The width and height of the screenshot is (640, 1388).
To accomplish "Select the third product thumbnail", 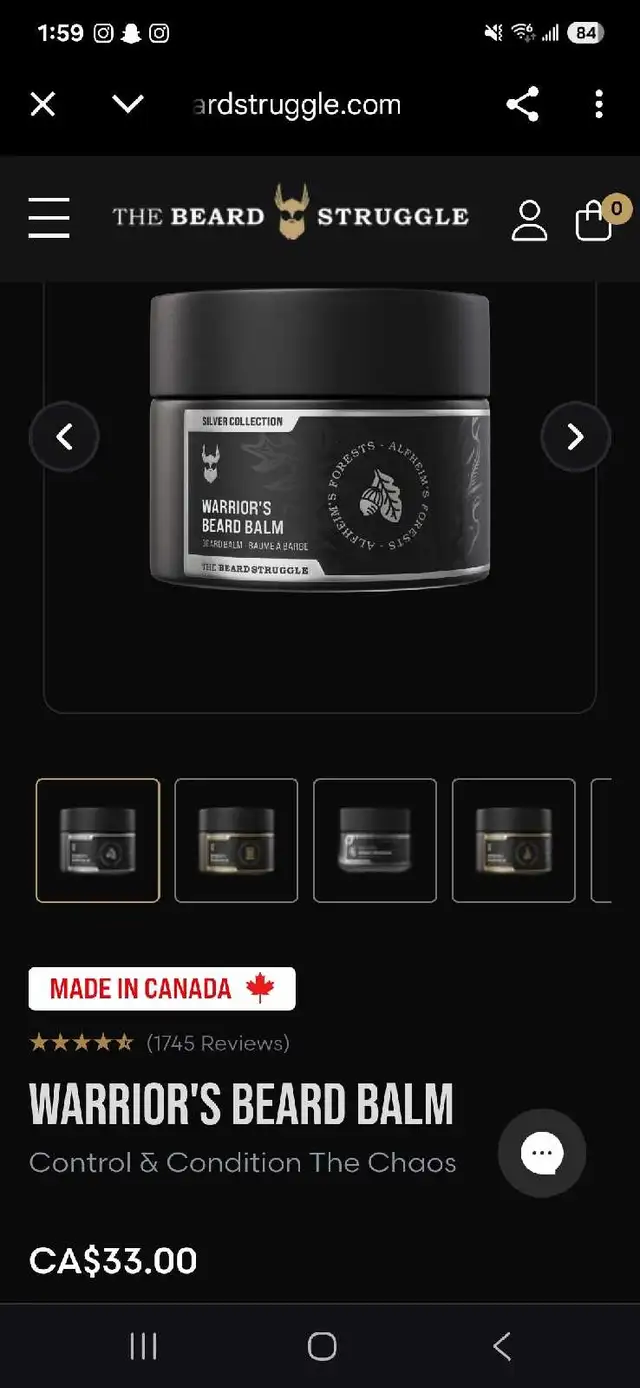I will pyautogui.click(x=375, y=841).
